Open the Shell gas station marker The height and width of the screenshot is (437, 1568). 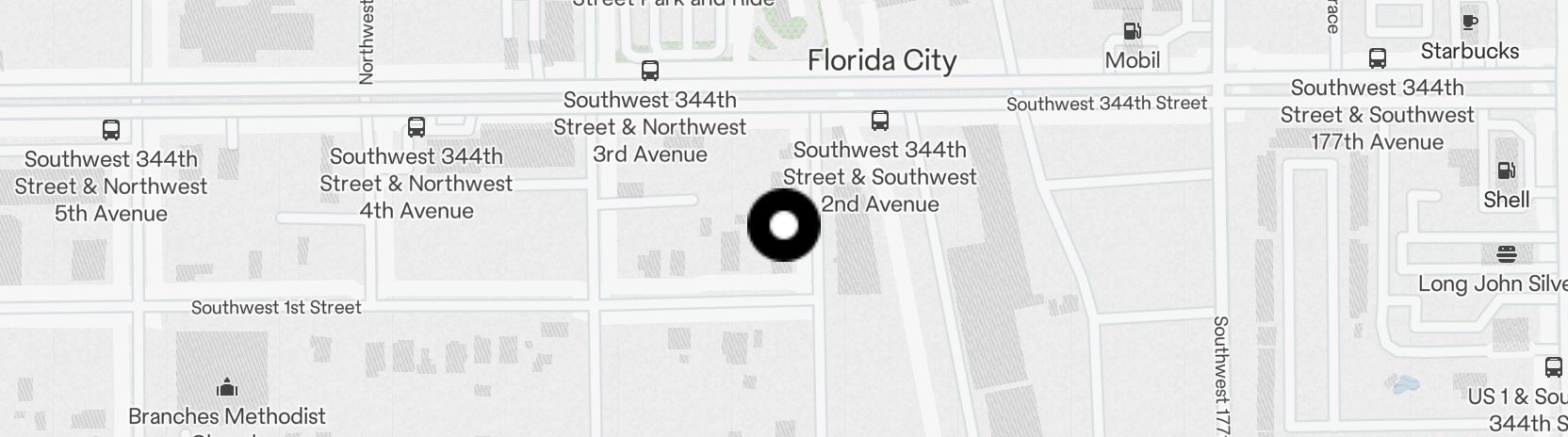click(1506, 171)
